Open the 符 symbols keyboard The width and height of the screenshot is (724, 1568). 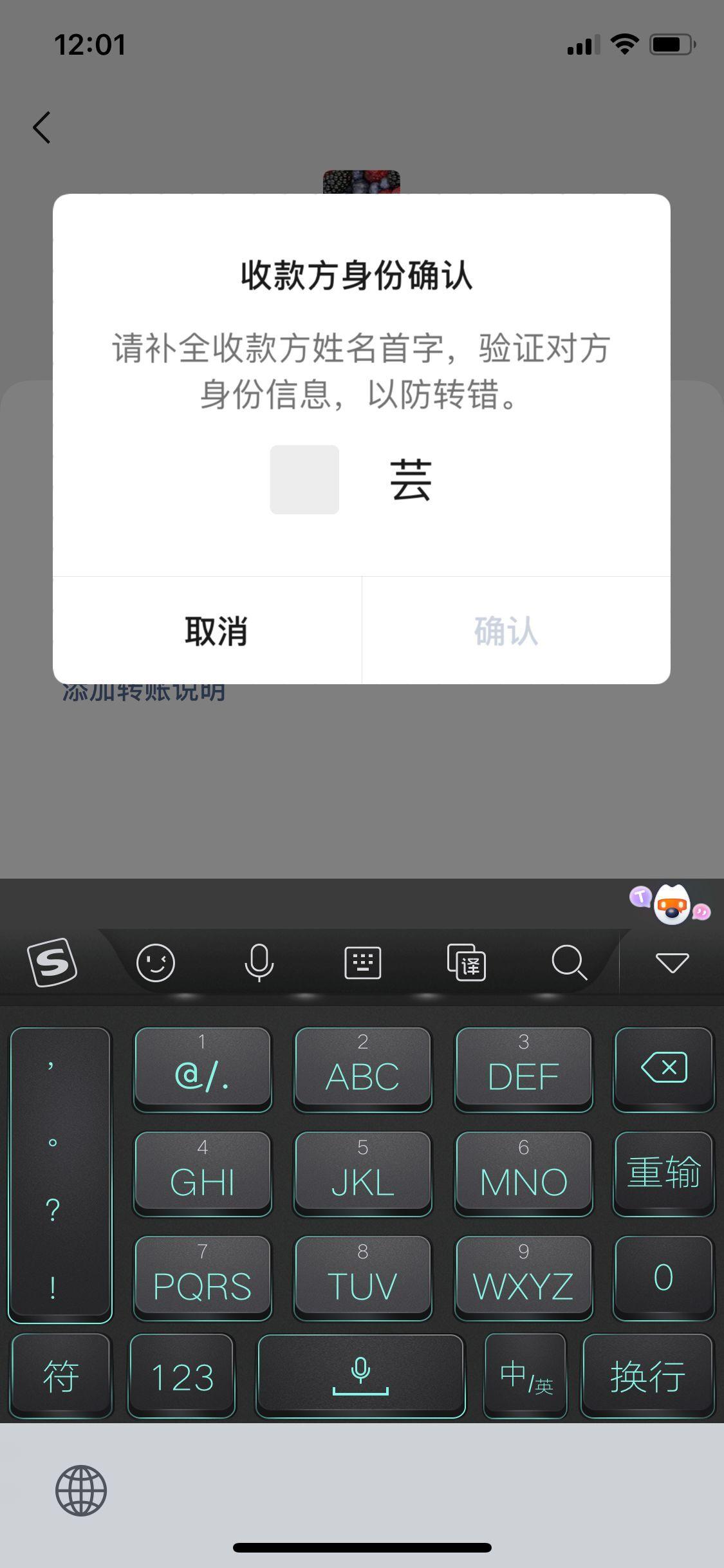tap(61, 1376)
